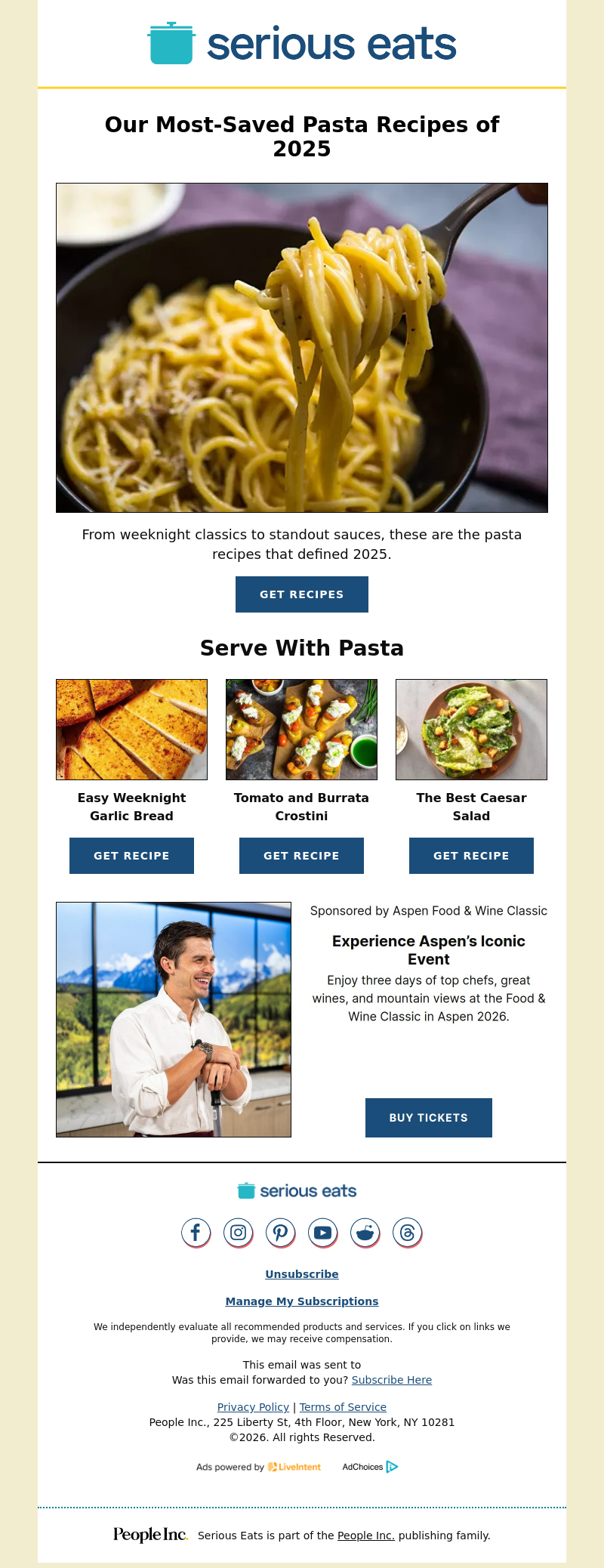
Task: Get the Easy Weeknight Garlic Bread recipe
Action: click(x=131, y=856)
